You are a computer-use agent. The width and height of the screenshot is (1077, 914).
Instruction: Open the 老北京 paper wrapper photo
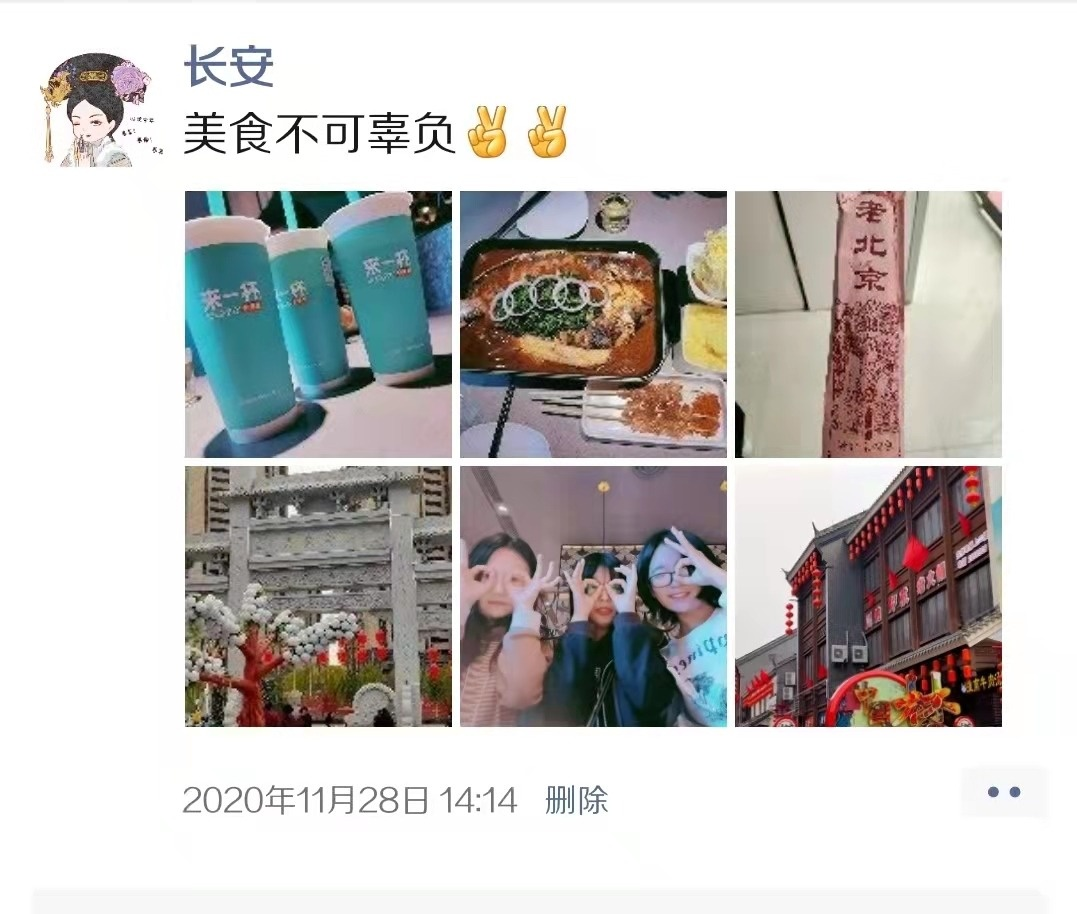coord(868,324)
